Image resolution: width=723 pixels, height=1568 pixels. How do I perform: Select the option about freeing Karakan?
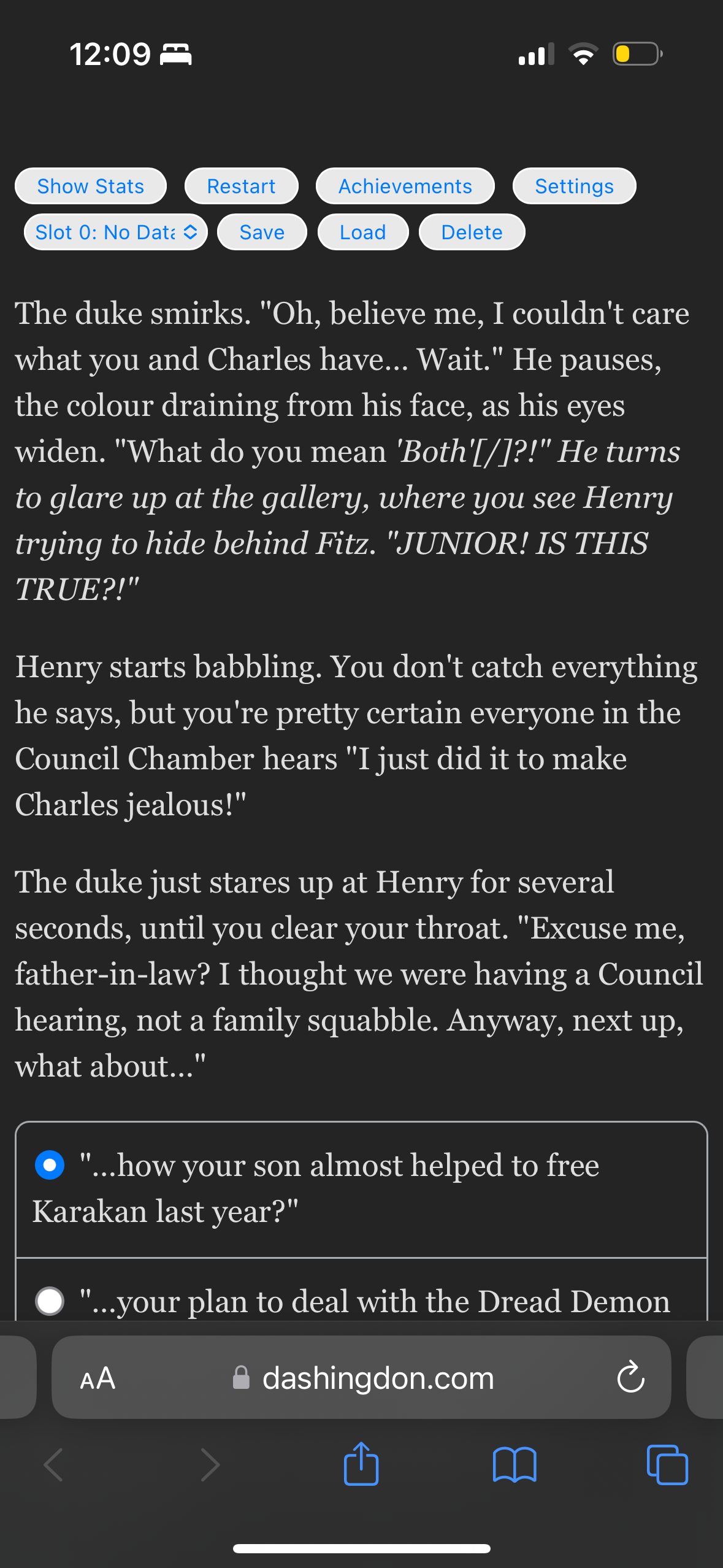tap(361, 1189)
